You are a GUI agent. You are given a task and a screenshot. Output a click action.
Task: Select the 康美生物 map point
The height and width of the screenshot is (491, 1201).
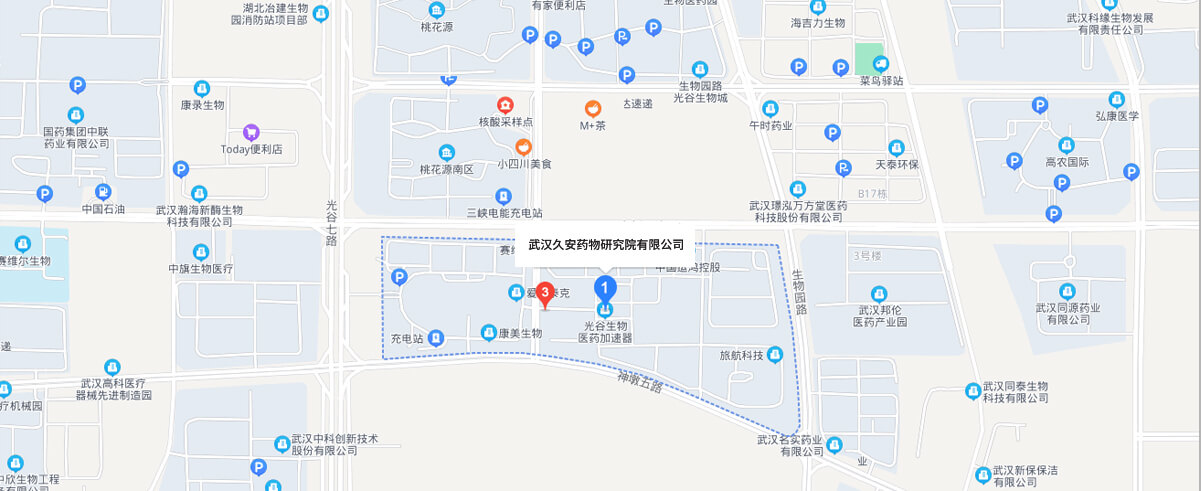pos(488,332)
